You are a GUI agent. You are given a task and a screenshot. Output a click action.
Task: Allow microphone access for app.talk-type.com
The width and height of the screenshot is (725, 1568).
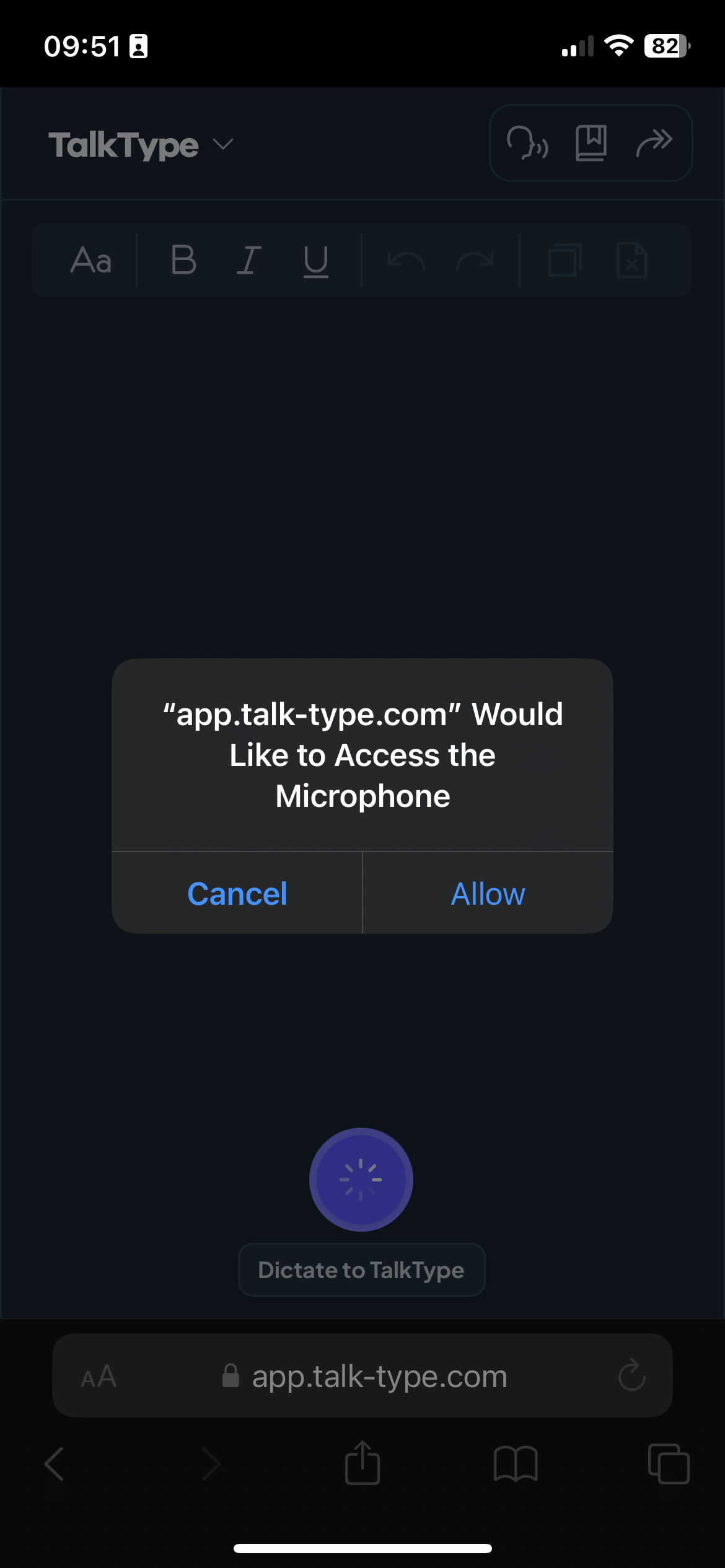click(x=488, y=893)
